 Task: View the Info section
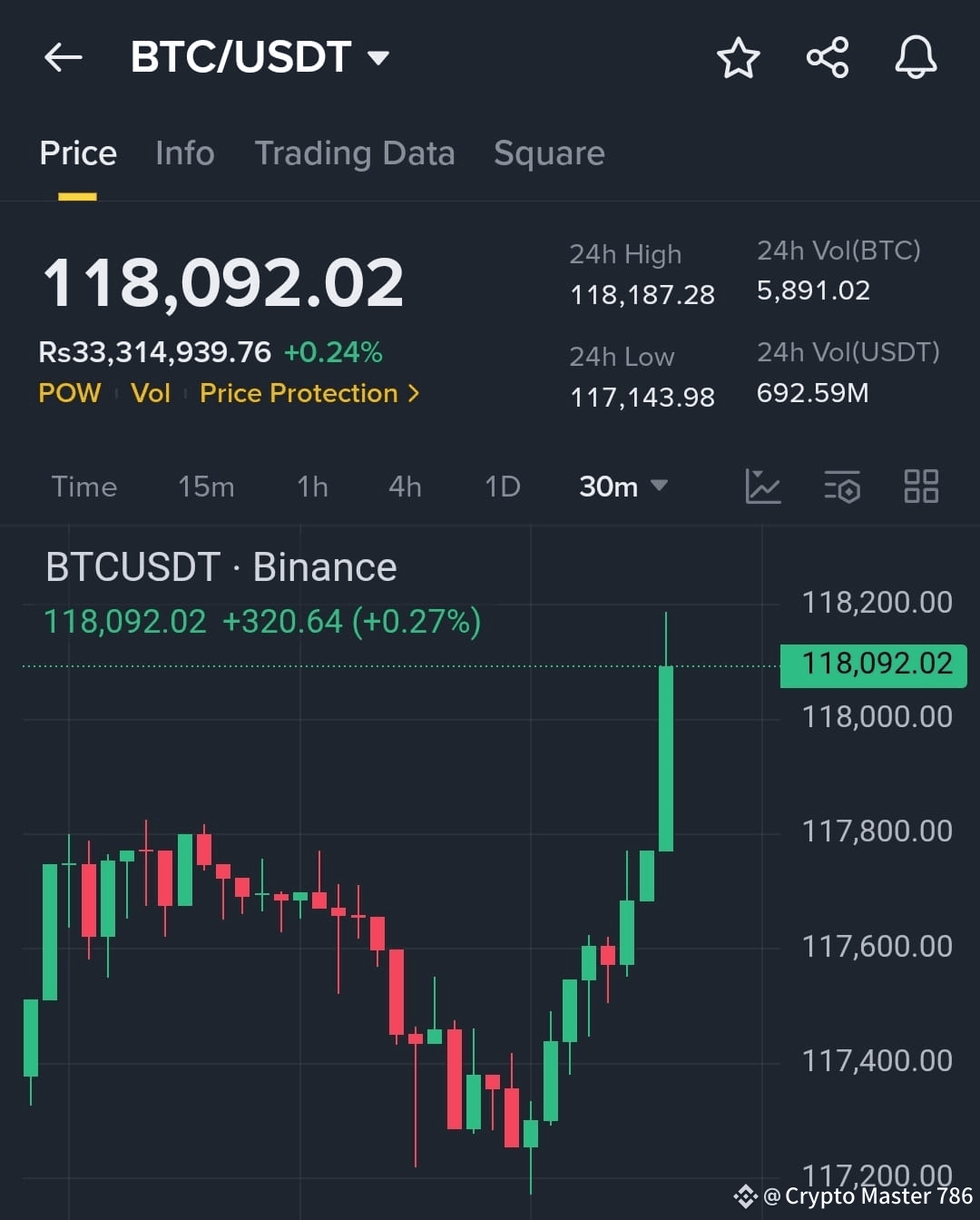pyautogui.click(x=184, y=153)
